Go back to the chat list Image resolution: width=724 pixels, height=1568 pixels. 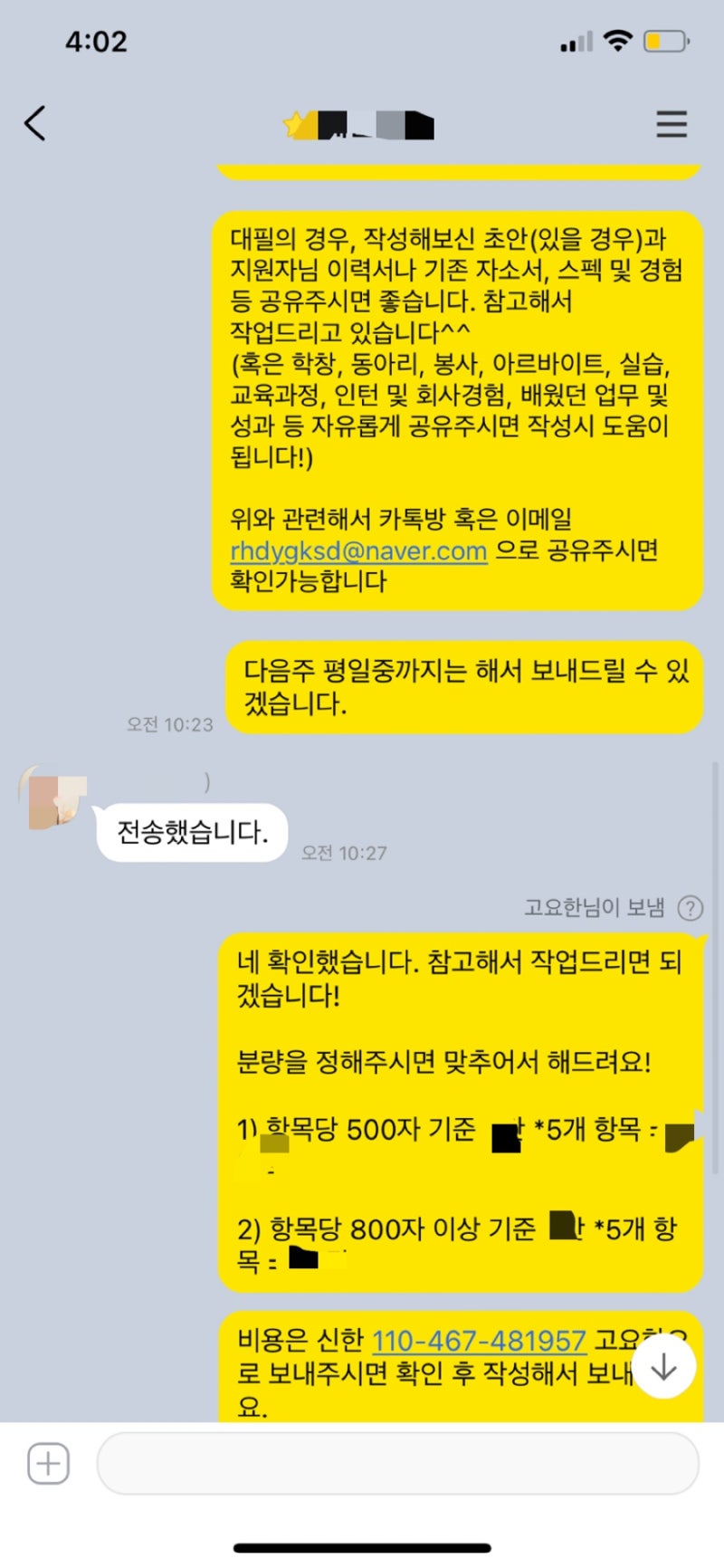point(35,124)
